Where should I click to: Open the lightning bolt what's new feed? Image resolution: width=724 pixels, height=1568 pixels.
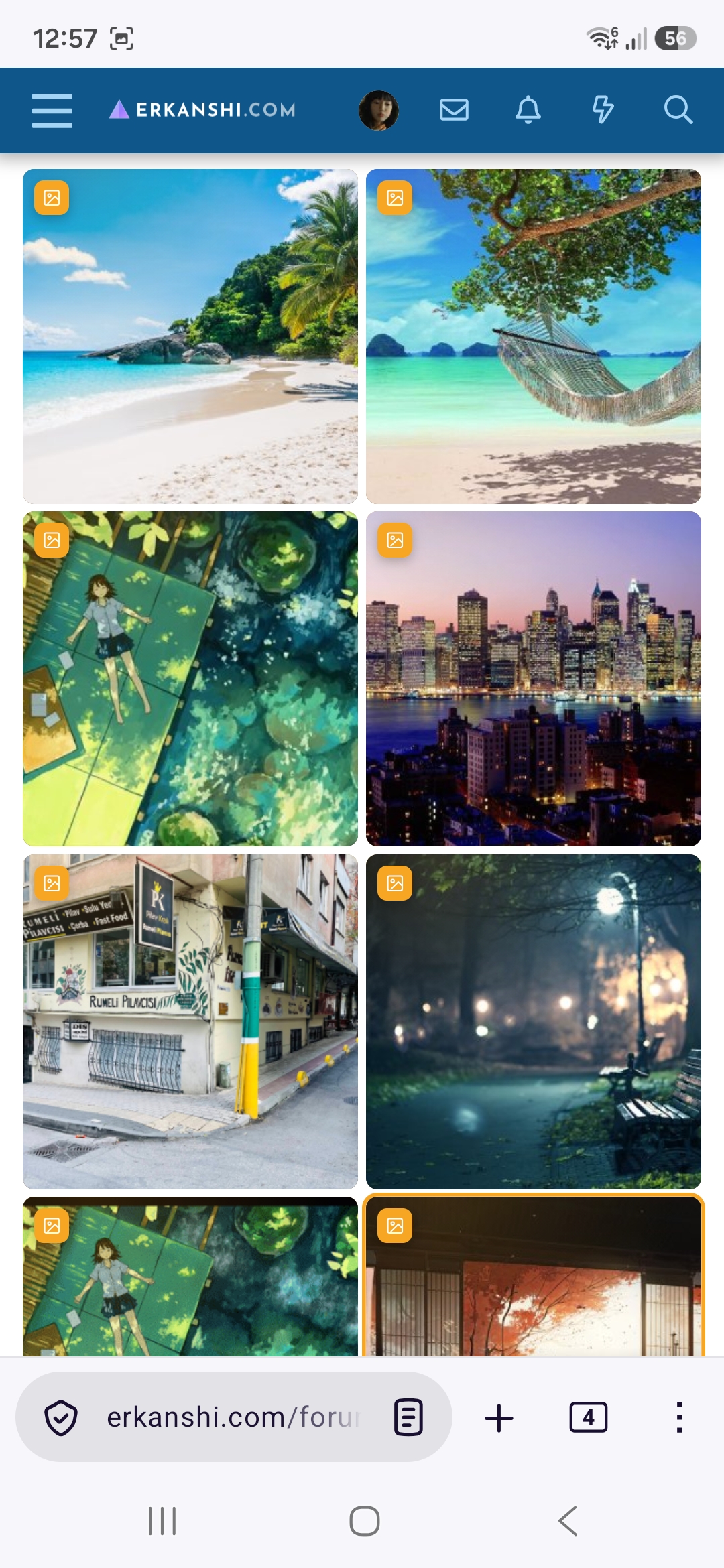(x=603, y=109)
